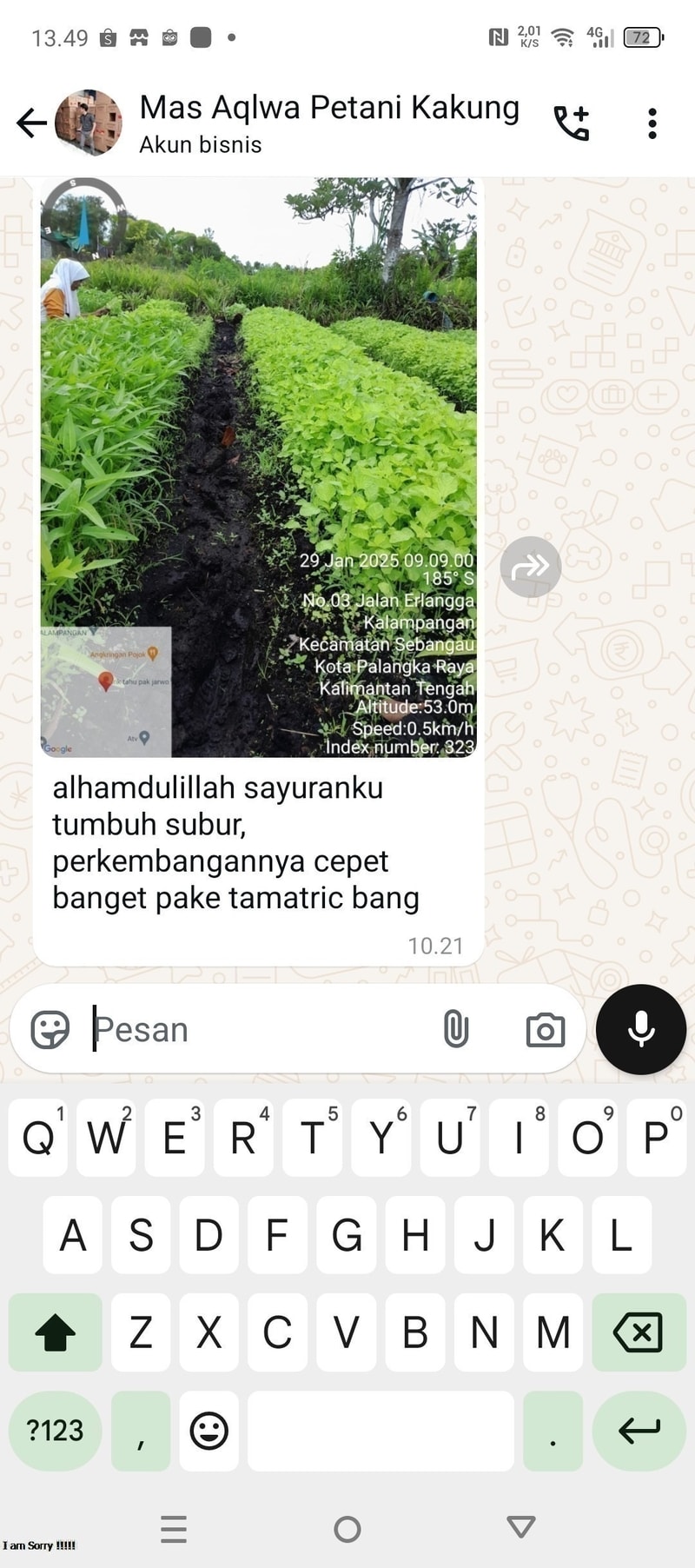Tap the system home button
Viewport: 695px width, 1568px height.
[x=347, y=1529]
